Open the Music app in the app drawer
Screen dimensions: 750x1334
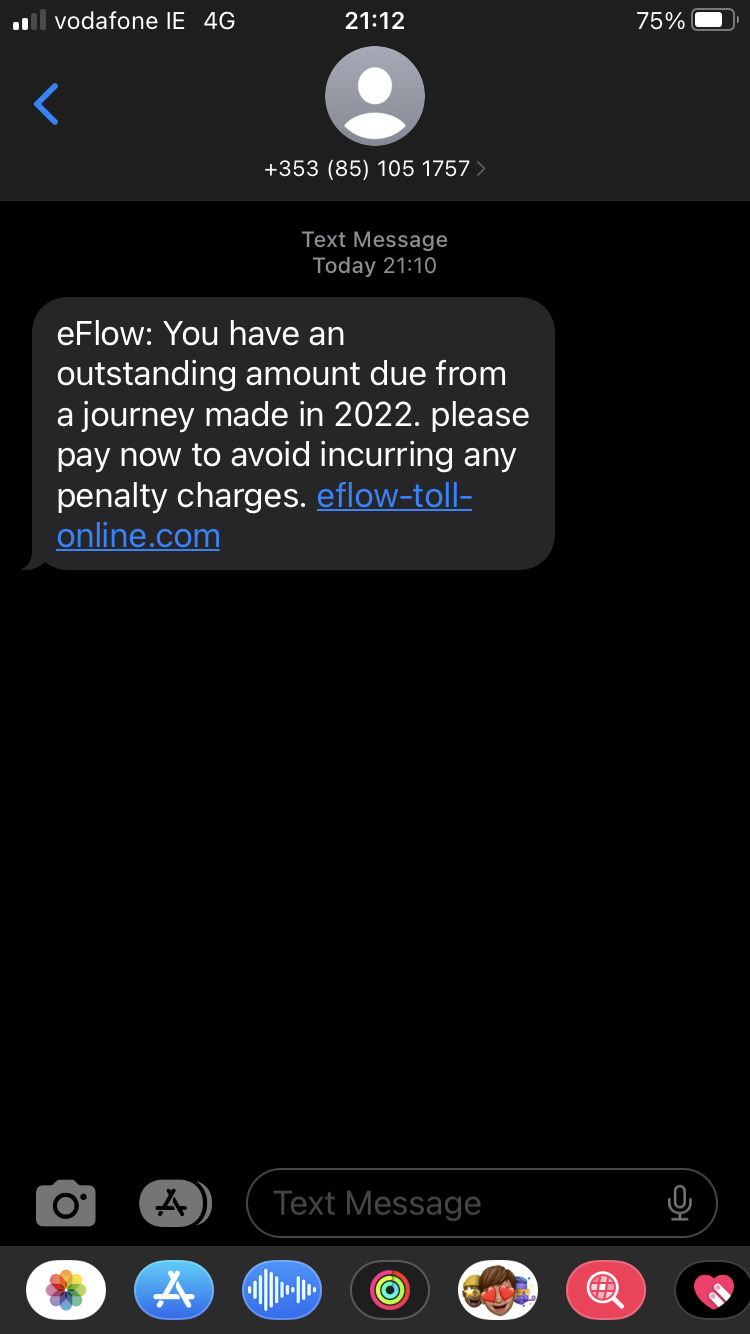282,1290
